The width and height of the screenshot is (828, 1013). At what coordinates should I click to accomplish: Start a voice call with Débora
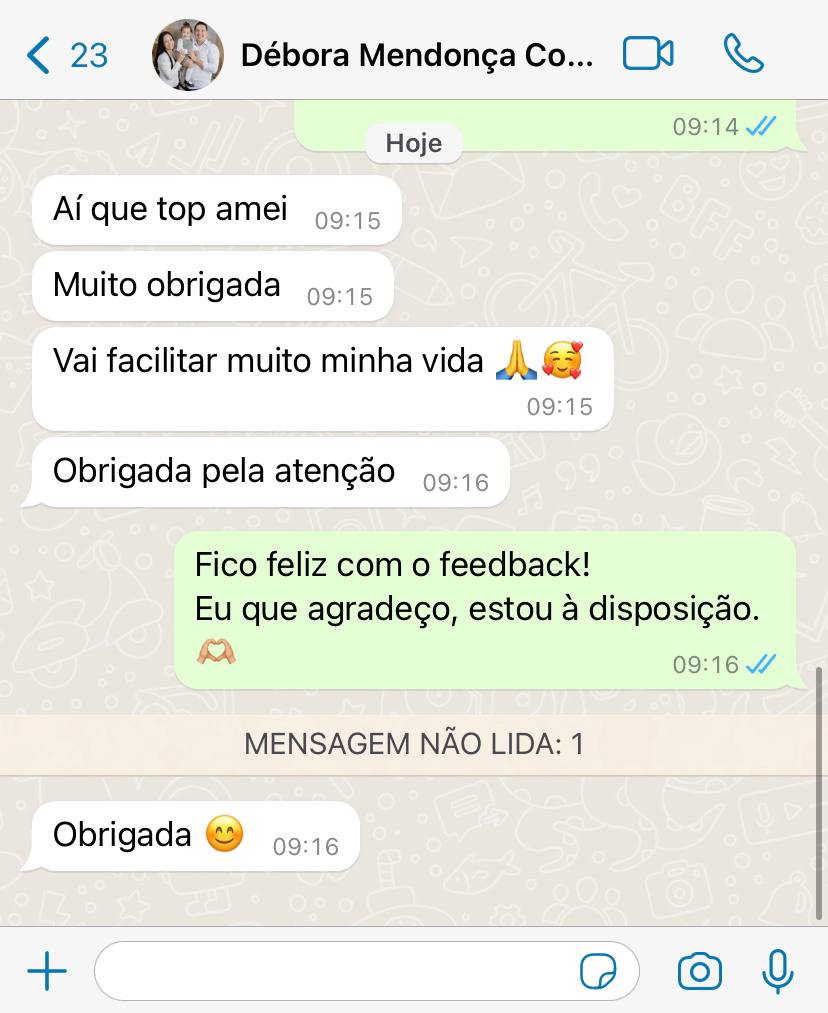tap(743, 54)
